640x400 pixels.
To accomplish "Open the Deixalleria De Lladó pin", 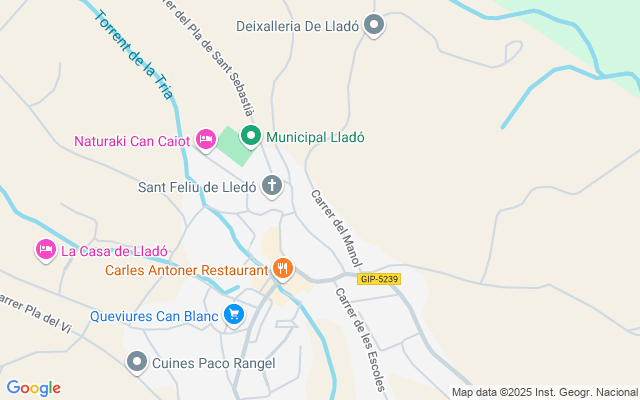I will click(x=374, y=26).
